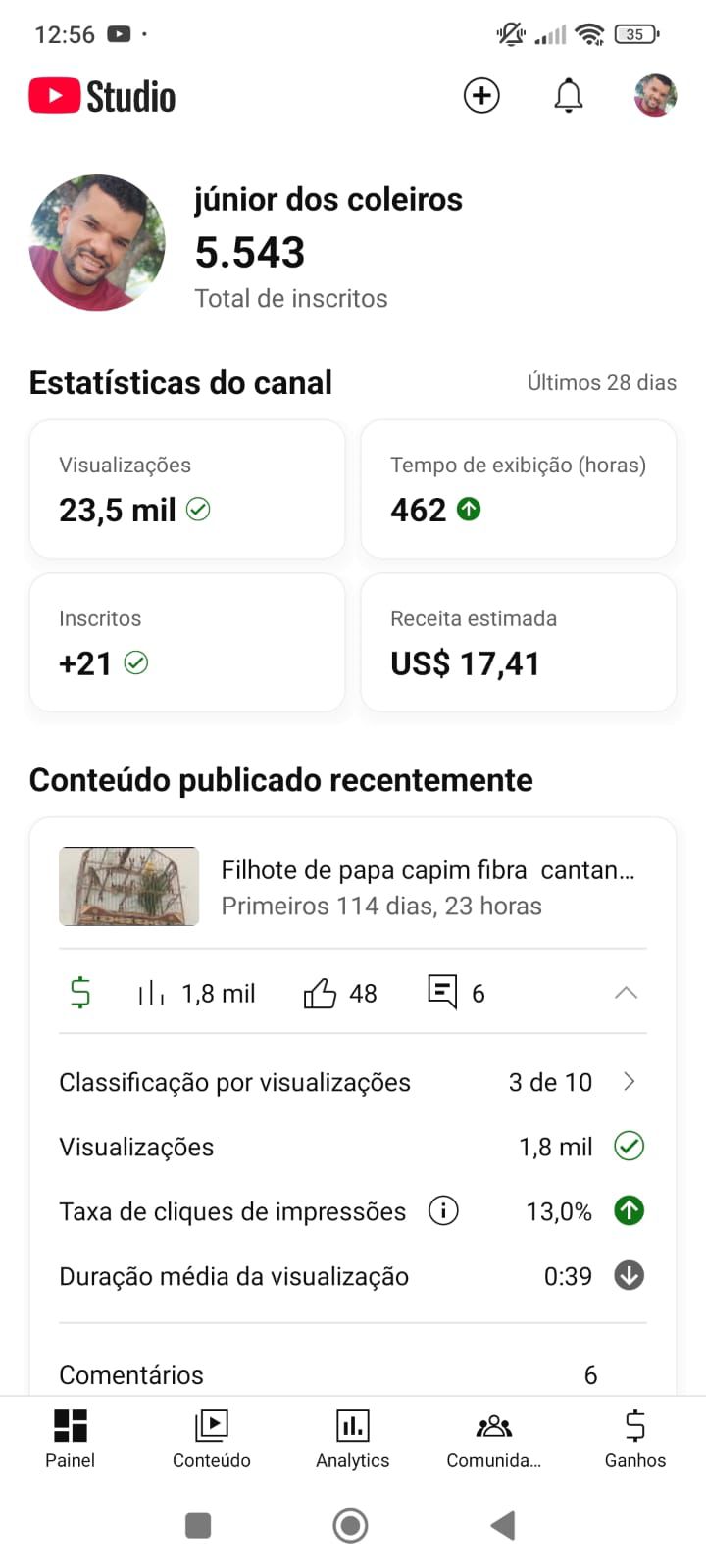Open the Tempo de exibição card
706x1568 pixels.
[x=518, y=489]
